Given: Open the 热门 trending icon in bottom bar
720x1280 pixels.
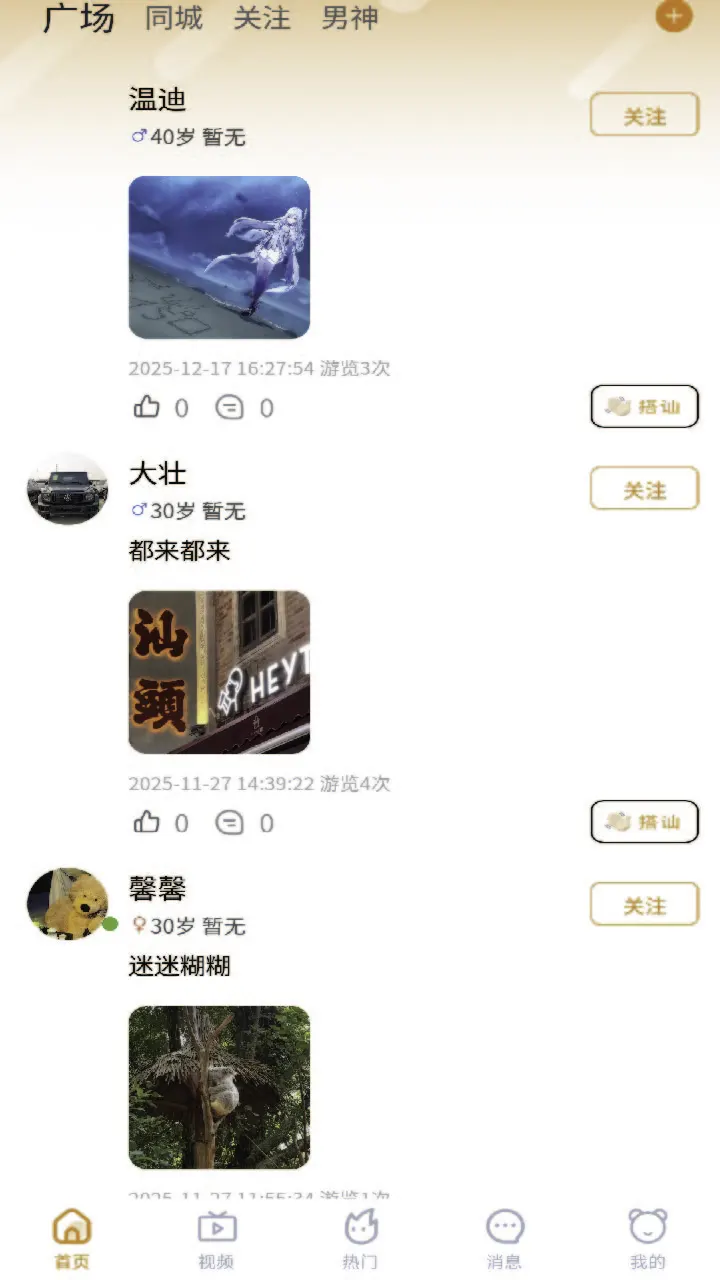Looking at the screenshot, I should pos(360,1235).
